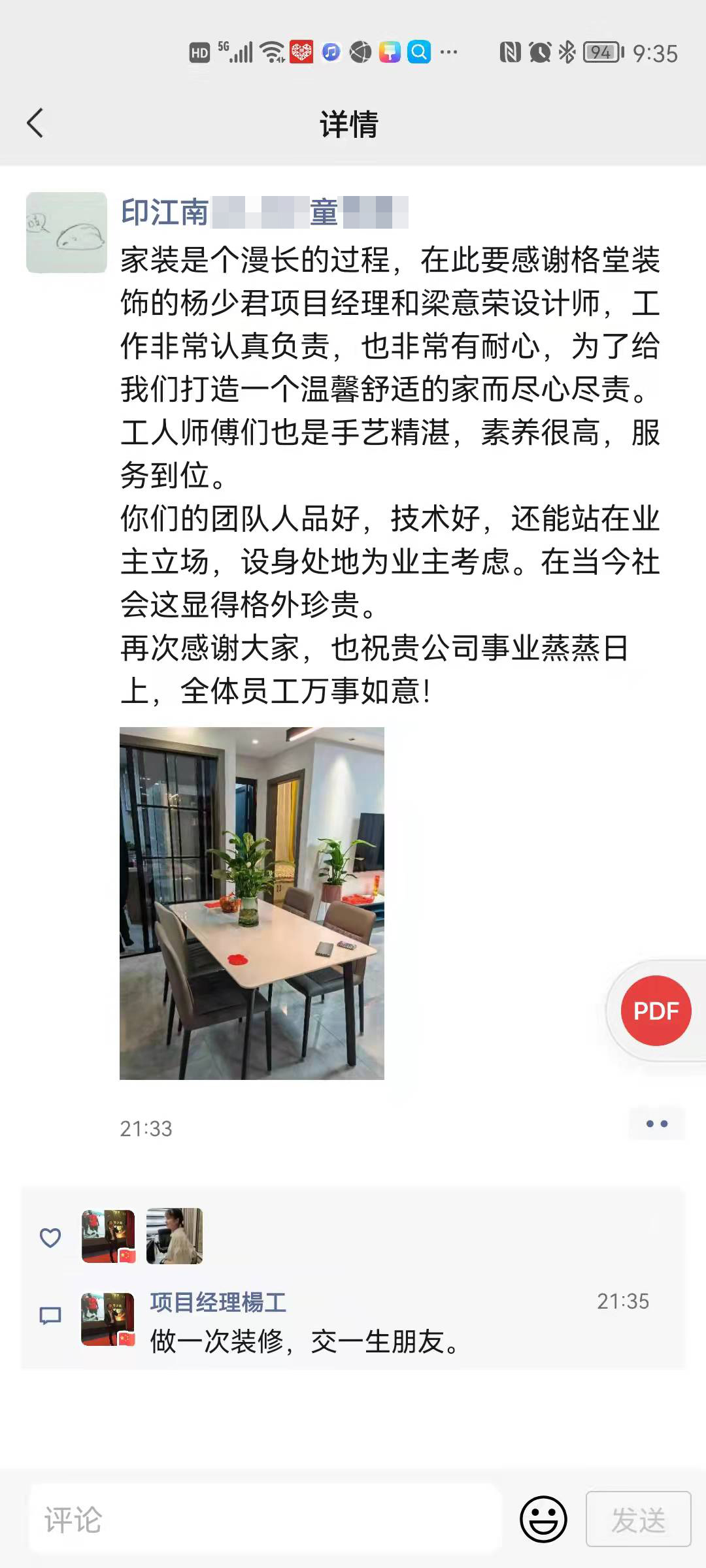Tap the 发送 send button

(638, 1520)
